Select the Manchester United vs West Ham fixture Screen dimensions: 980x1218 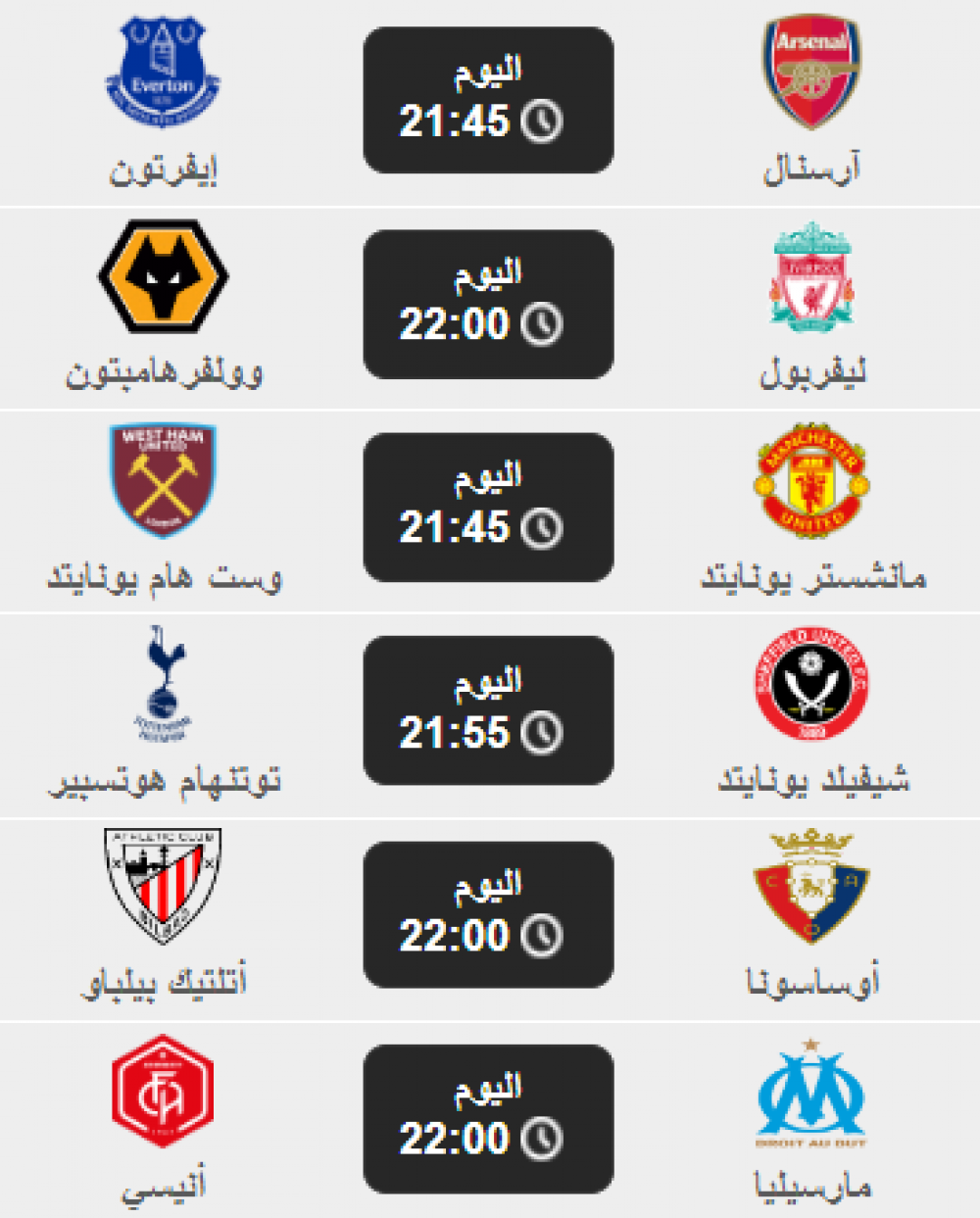click(x=488, y=508)
